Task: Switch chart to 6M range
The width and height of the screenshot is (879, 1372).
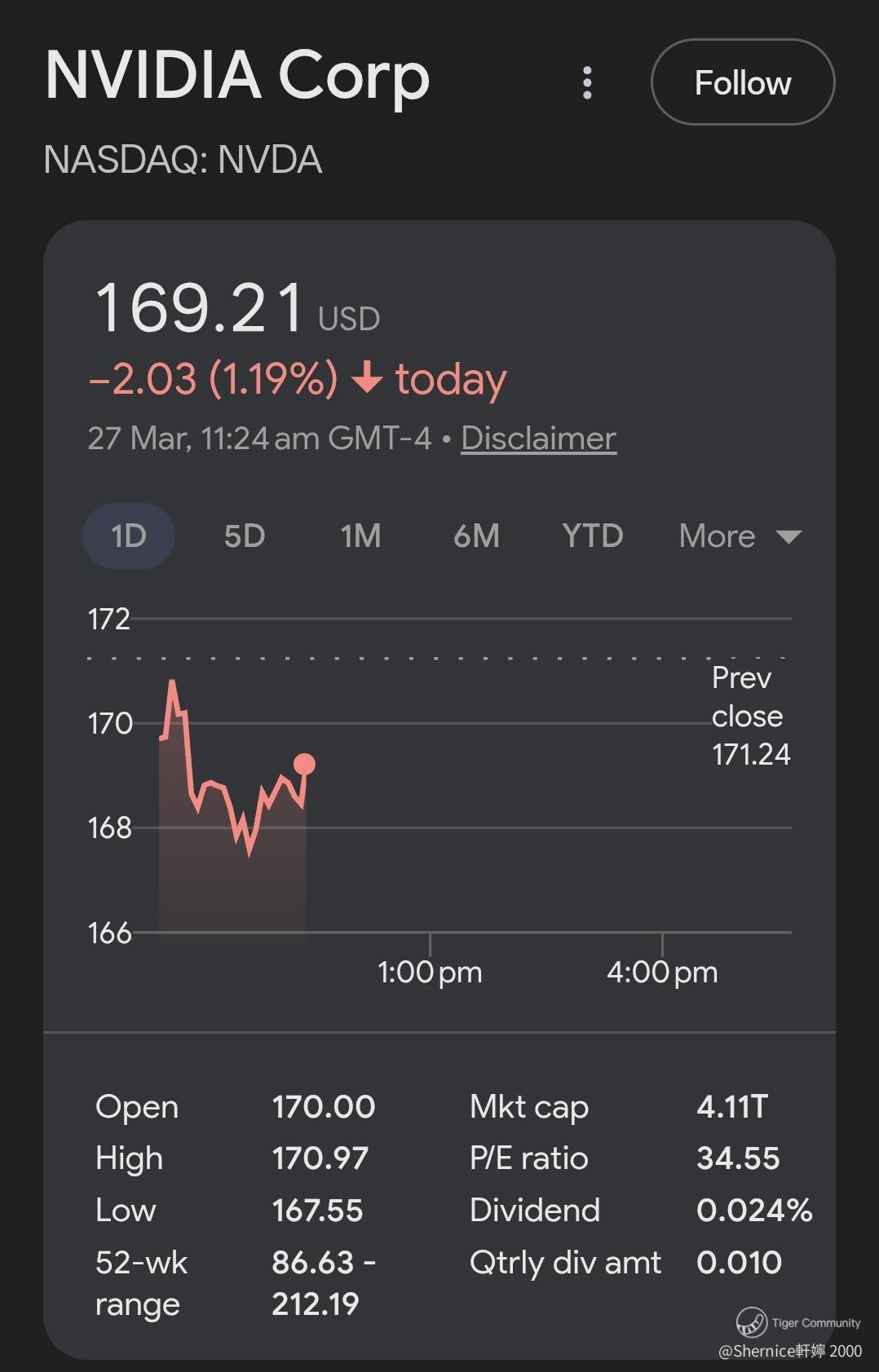Action: click(476, 536)
